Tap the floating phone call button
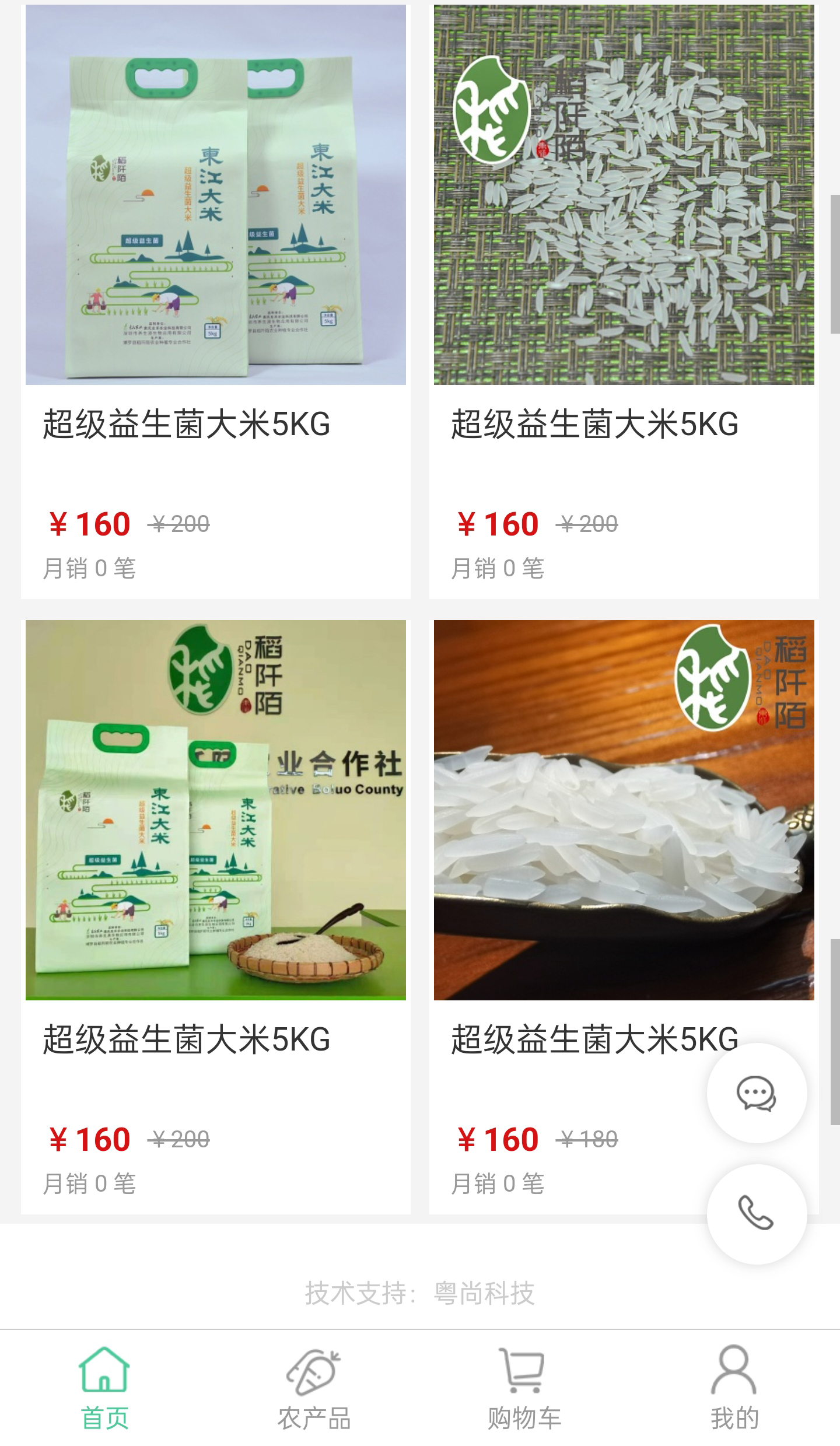The height and width of the screenshot is (1446, 840). tap(757, 1214)
